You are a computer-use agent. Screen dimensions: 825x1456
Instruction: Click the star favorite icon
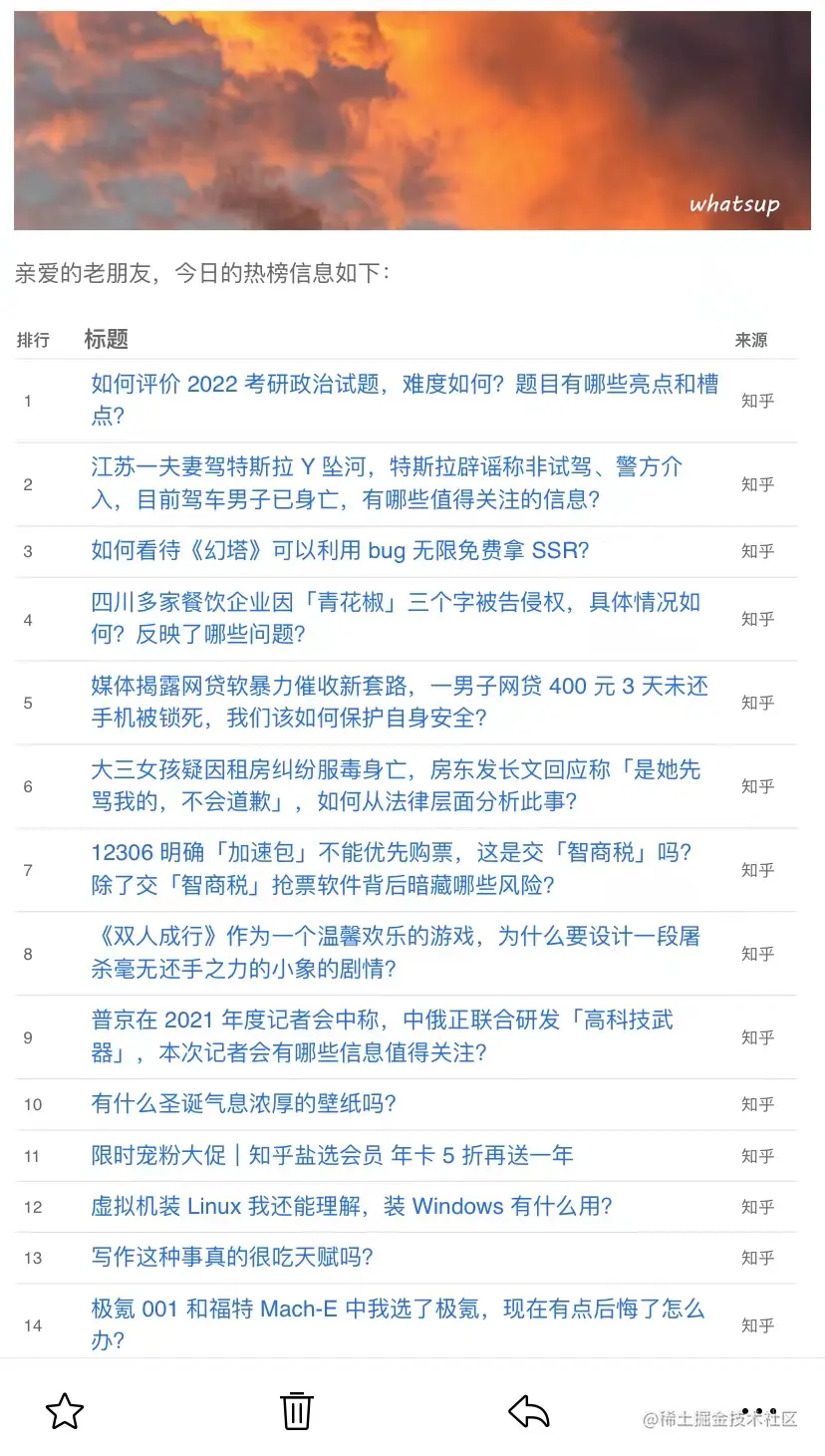[x=64, y=1411]
